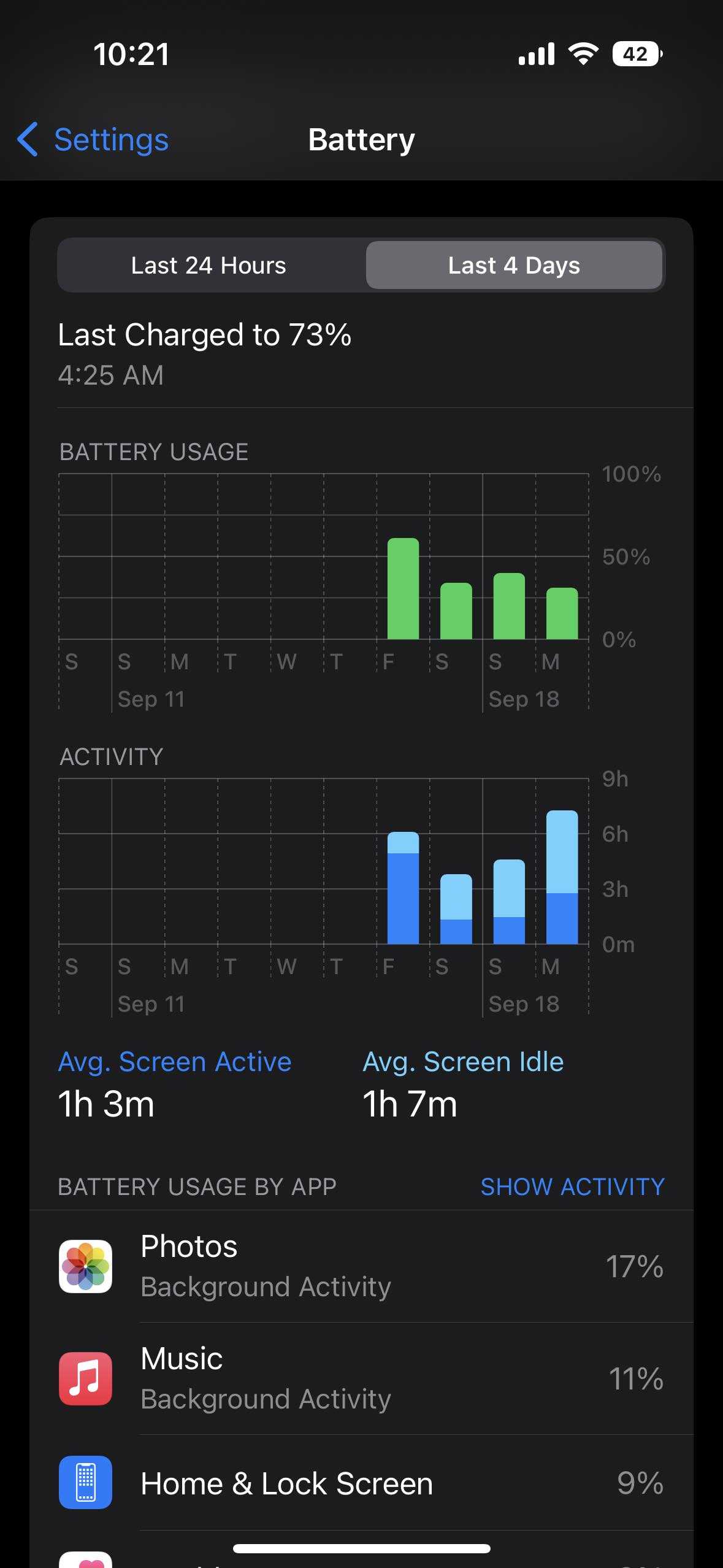Select Monday's blue activity bar

coord(562,877)
